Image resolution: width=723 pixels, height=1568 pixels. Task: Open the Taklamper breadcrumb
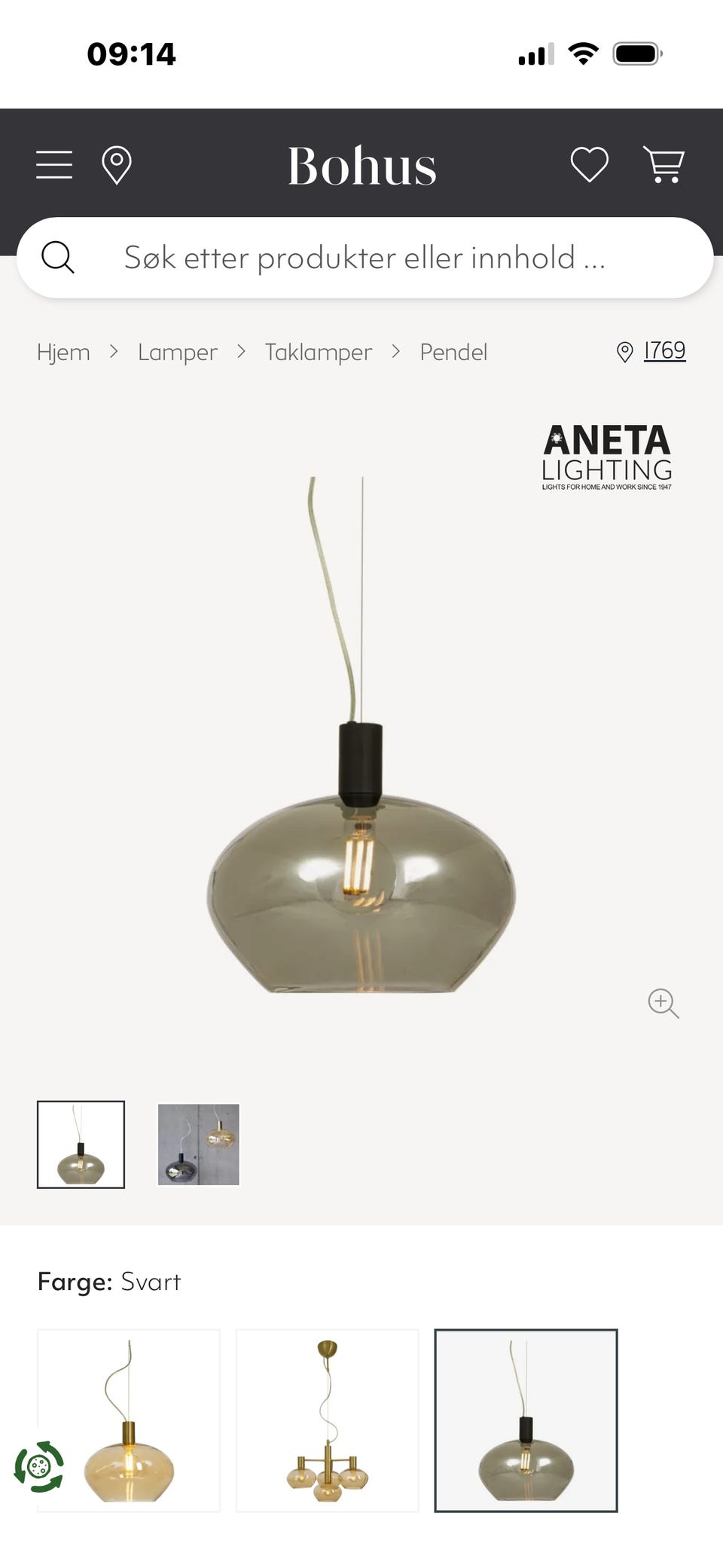pos(318,352)
